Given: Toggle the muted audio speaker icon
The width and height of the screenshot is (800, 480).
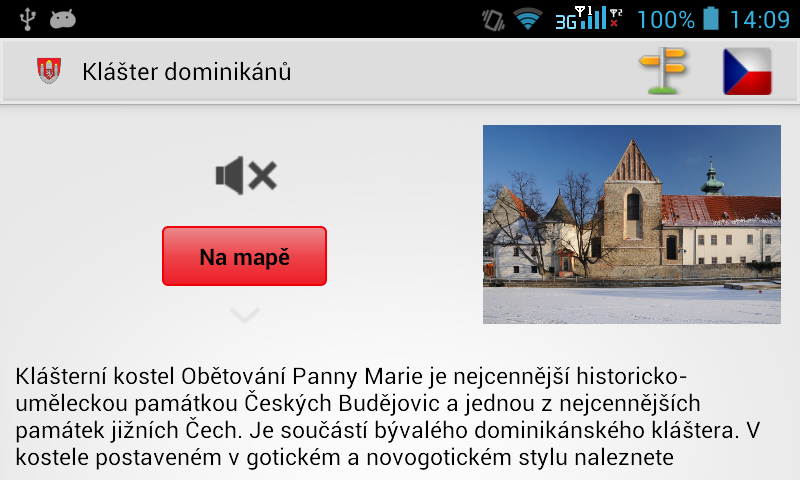Looking at the screenshot, I should pos(245,176).
